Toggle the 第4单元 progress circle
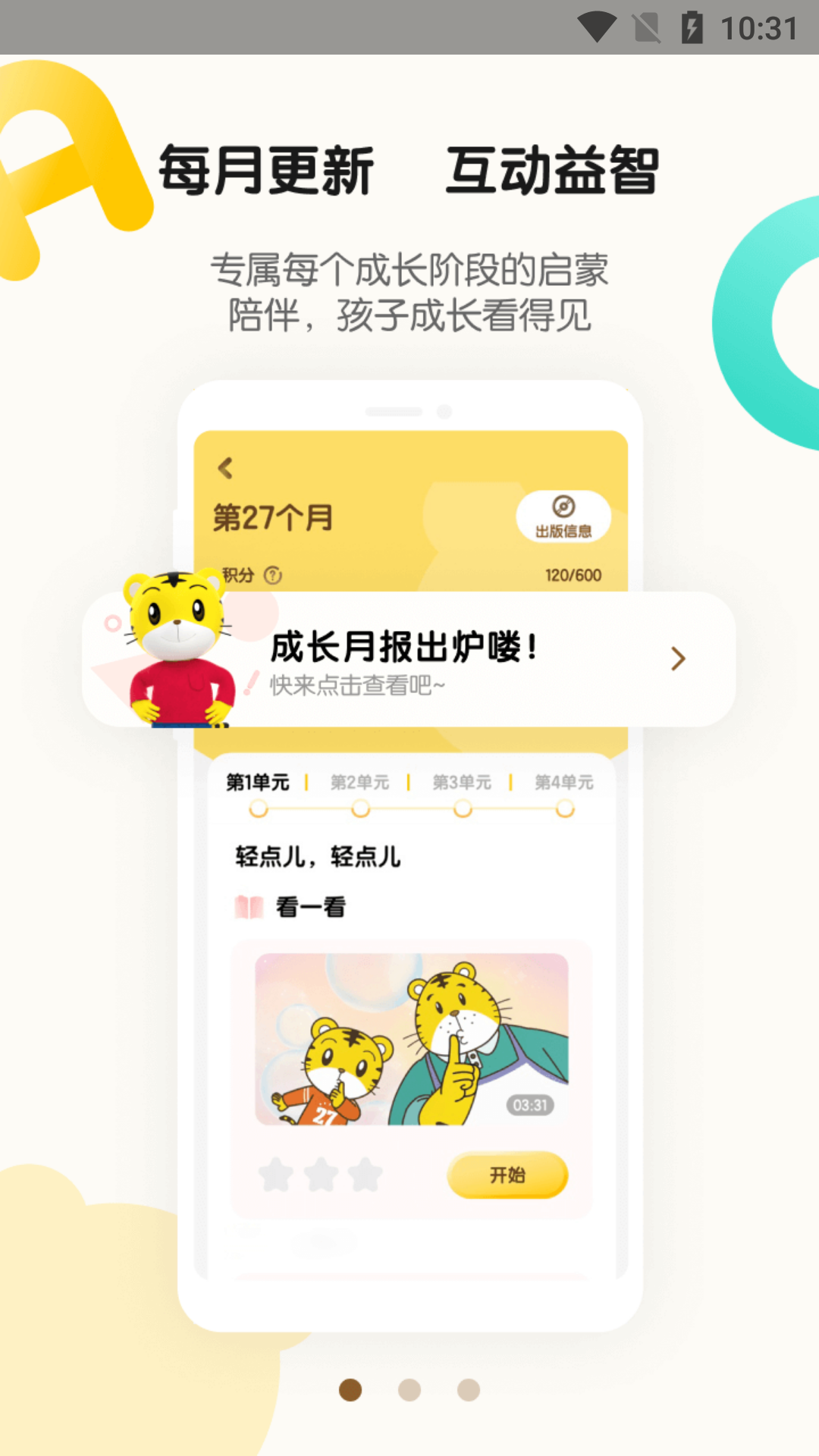 pyautogui.click(x=563, y=810)
